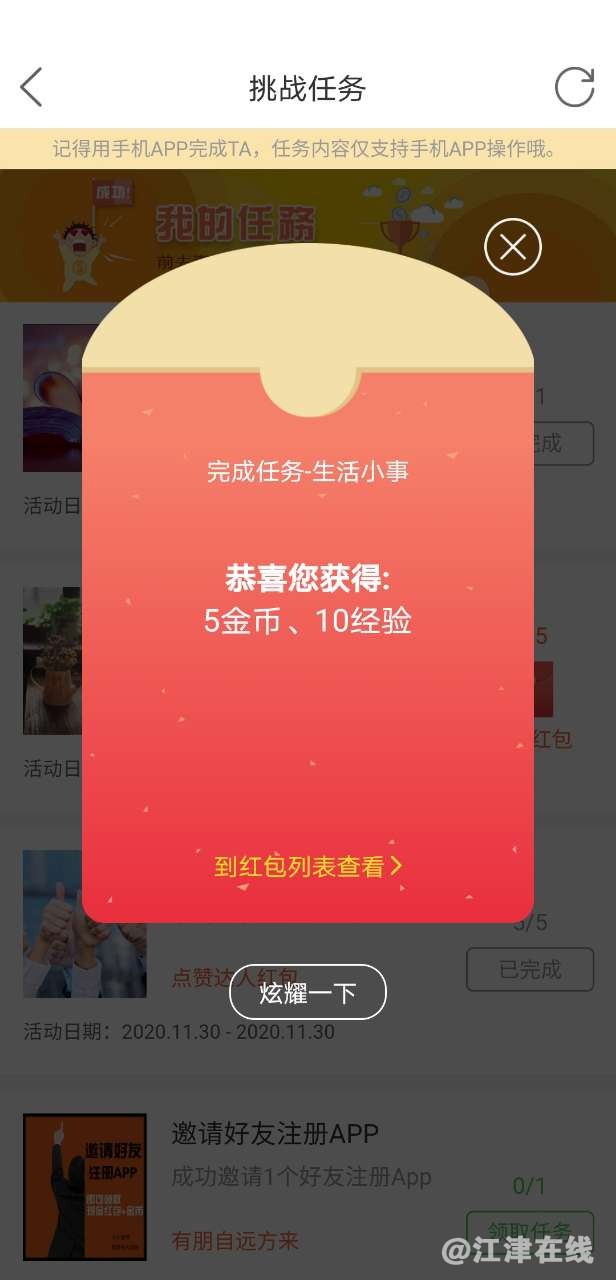Tap the 炫耀一下 share button
Screen dimensions: 616x1280
click(x=308, y=992)
